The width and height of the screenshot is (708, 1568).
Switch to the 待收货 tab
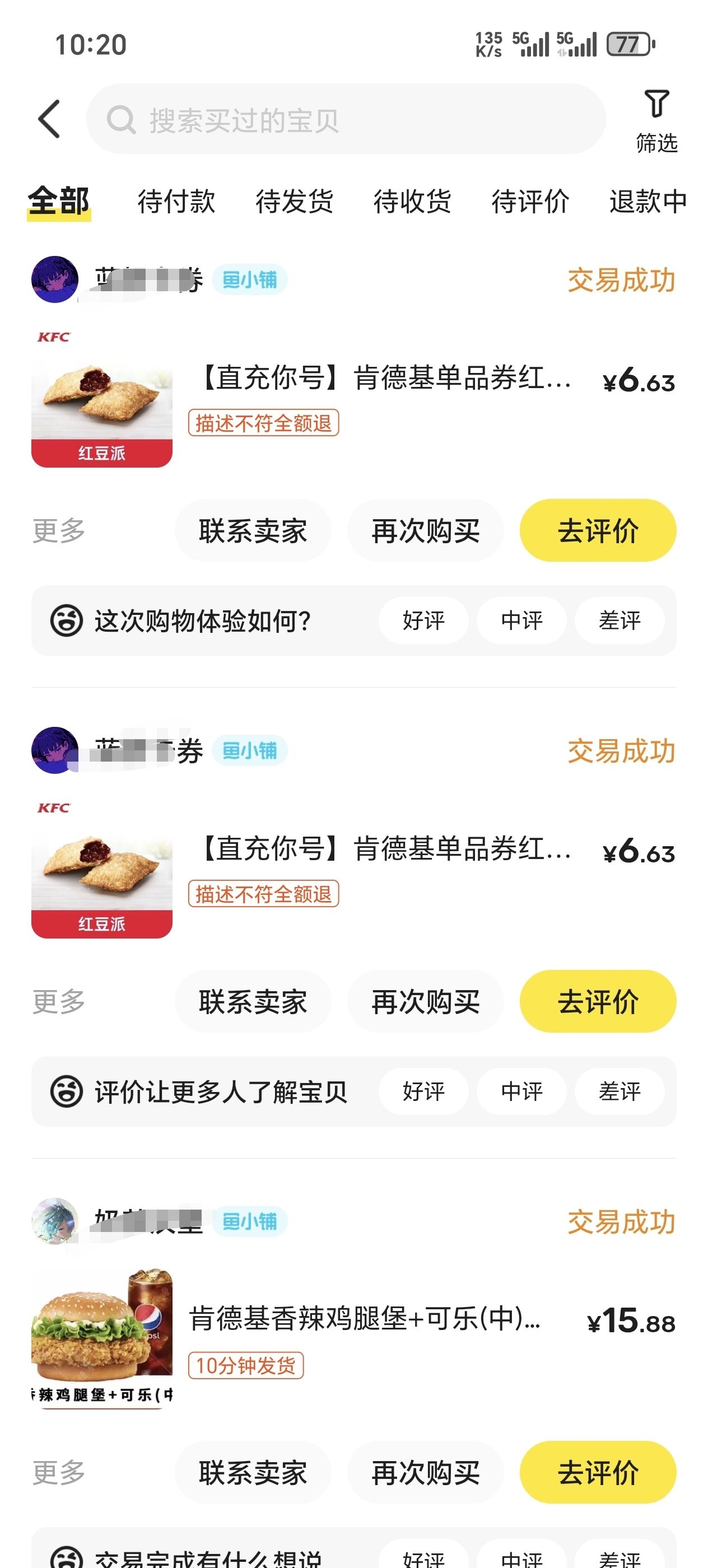point(412,202)
